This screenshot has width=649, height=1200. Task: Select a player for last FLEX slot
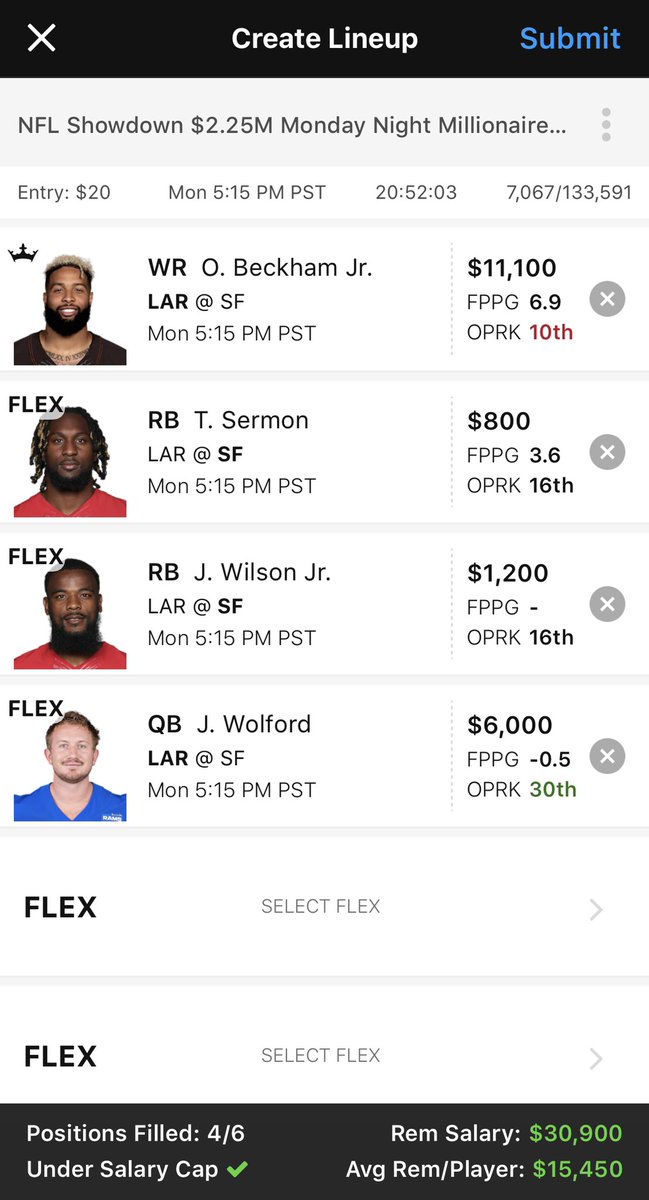coord(324,1056)
